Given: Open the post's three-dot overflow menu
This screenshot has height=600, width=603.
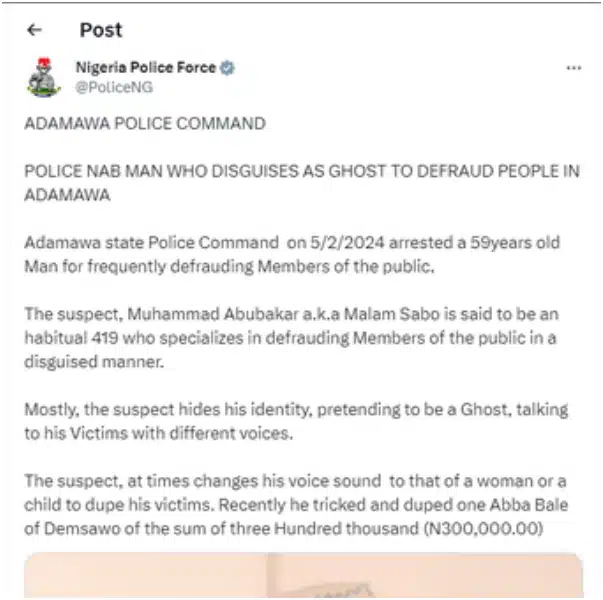Looking at the screenshot, I should [573, 68].
